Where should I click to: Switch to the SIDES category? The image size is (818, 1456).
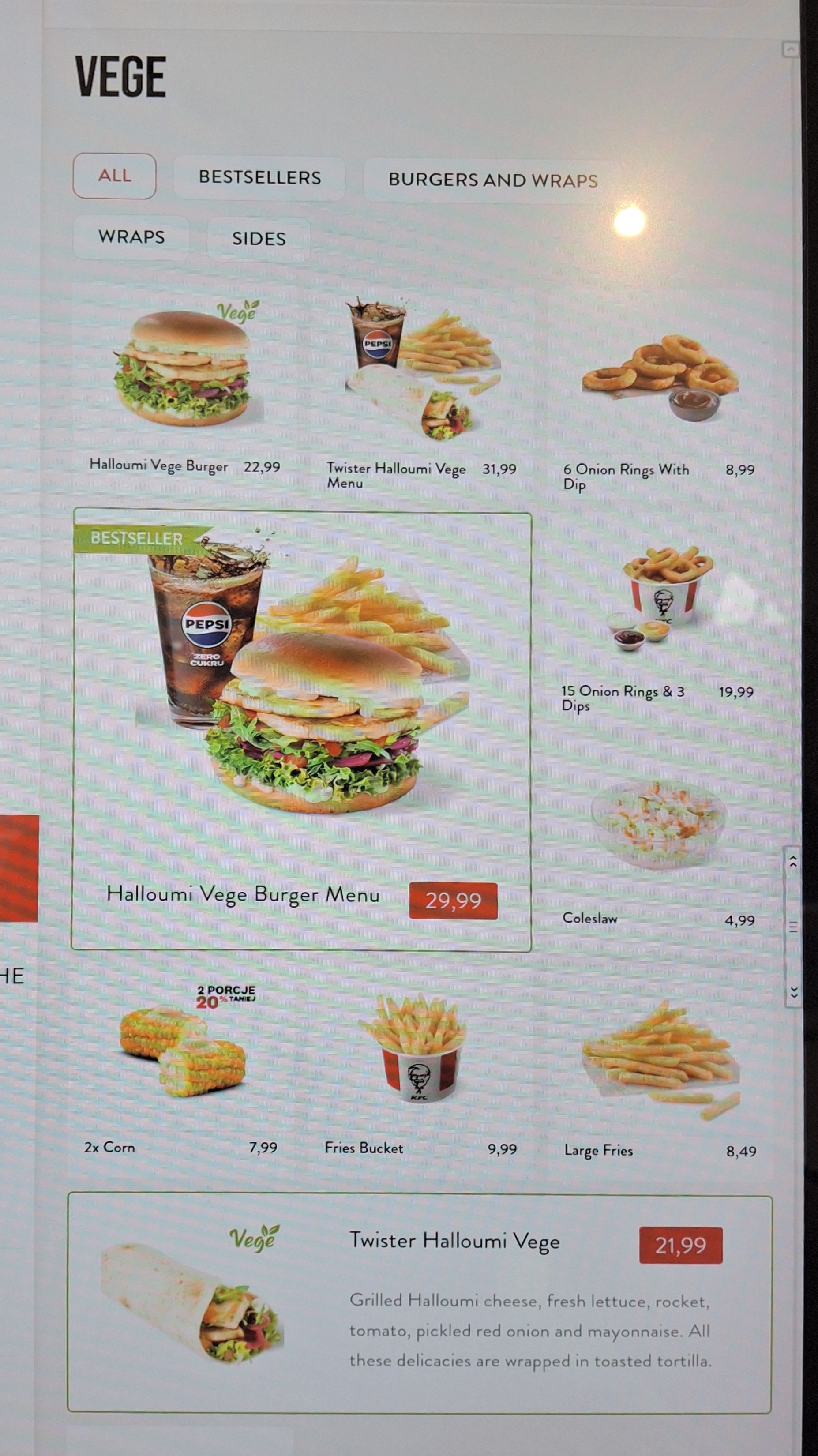click(259, 239)
